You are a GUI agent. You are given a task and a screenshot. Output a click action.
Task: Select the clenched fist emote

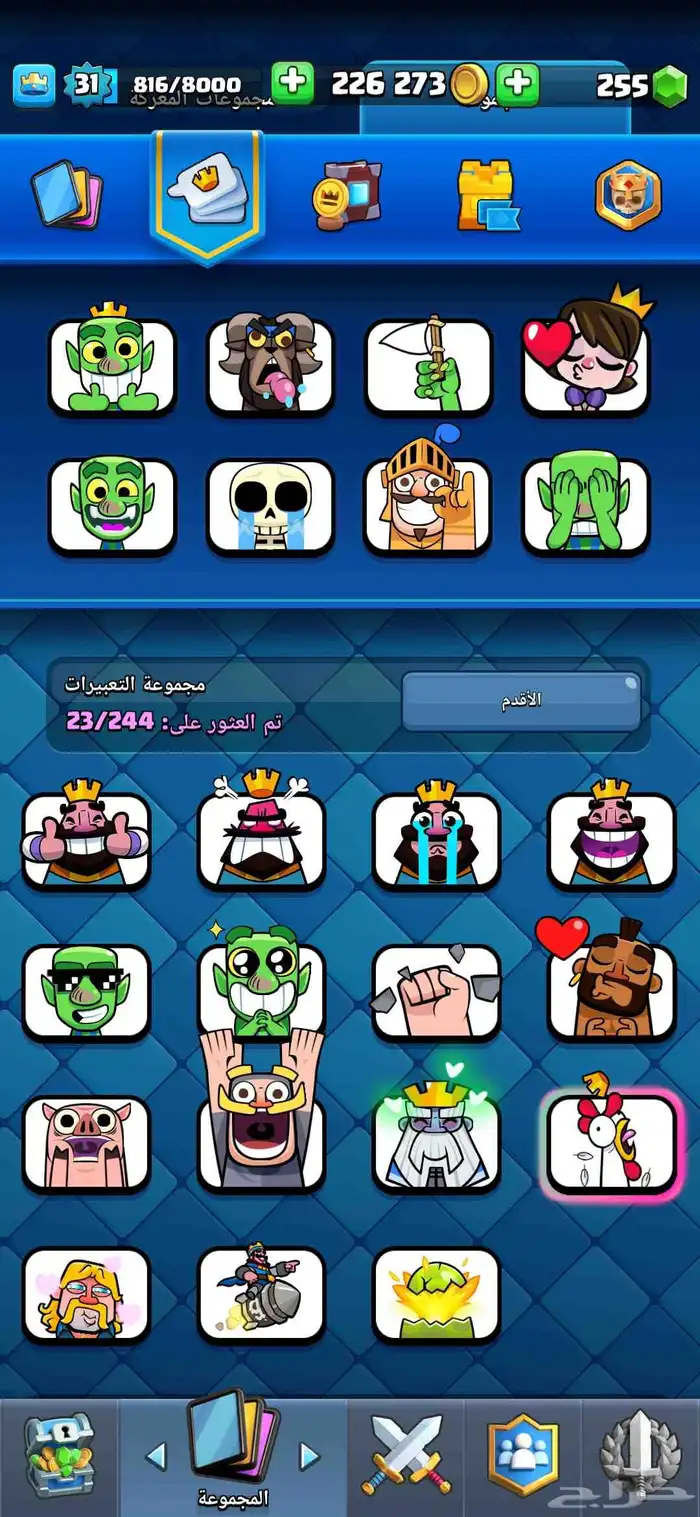pos(436,991)
